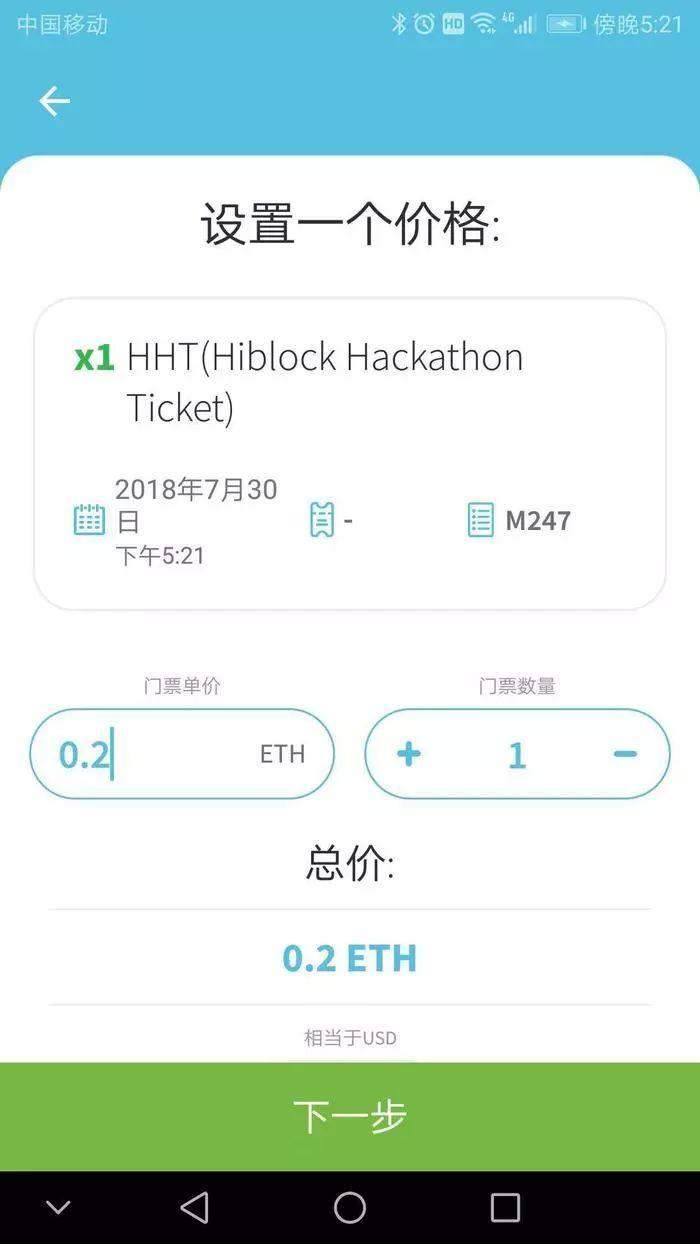This screenshot has width=700, height=1244.
Task: Tap the plus button for ticket quantity
Action: click(408, 754)
